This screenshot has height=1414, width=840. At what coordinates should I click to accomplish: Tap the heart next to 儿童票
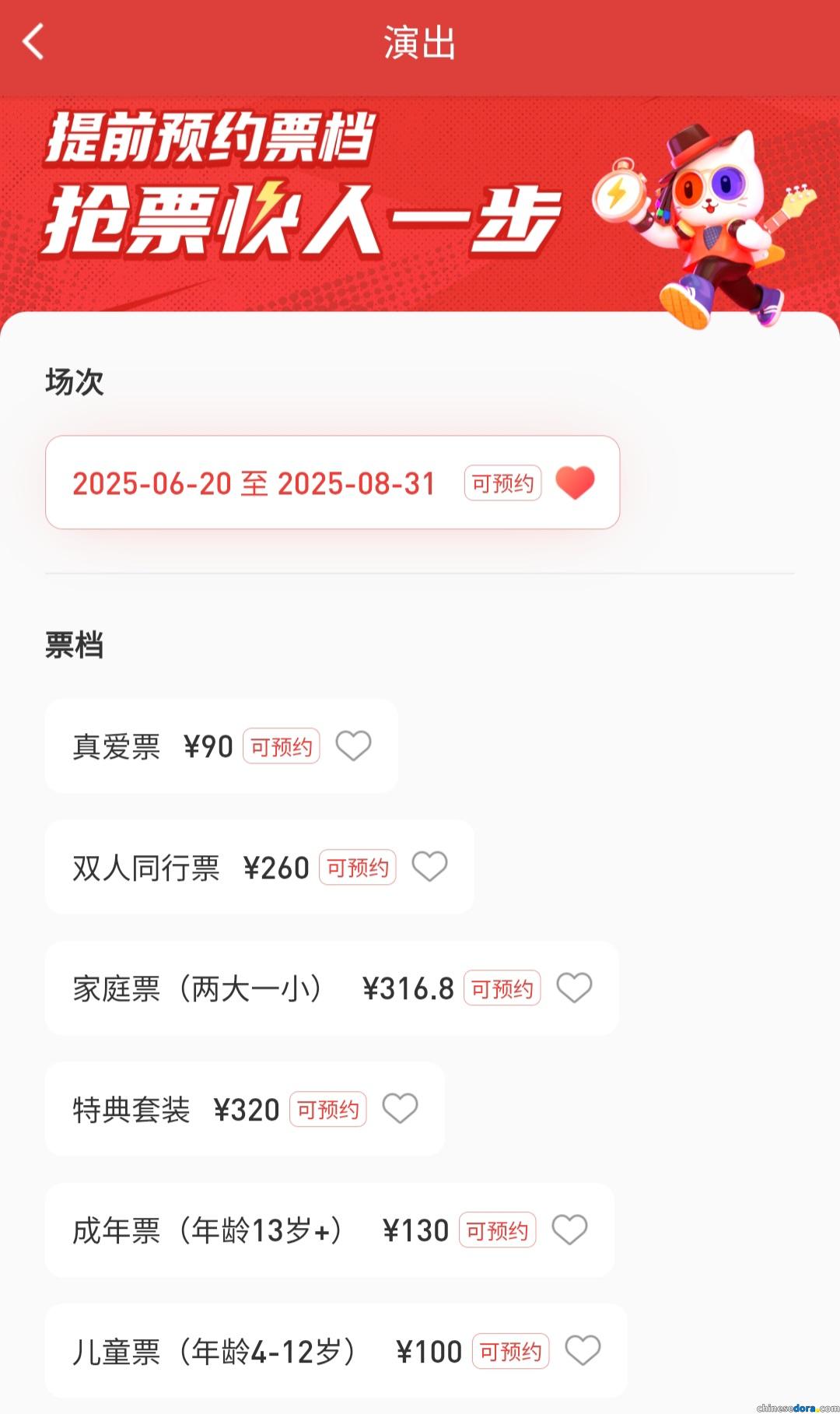pyautogui.click(x=583, y=1350)
